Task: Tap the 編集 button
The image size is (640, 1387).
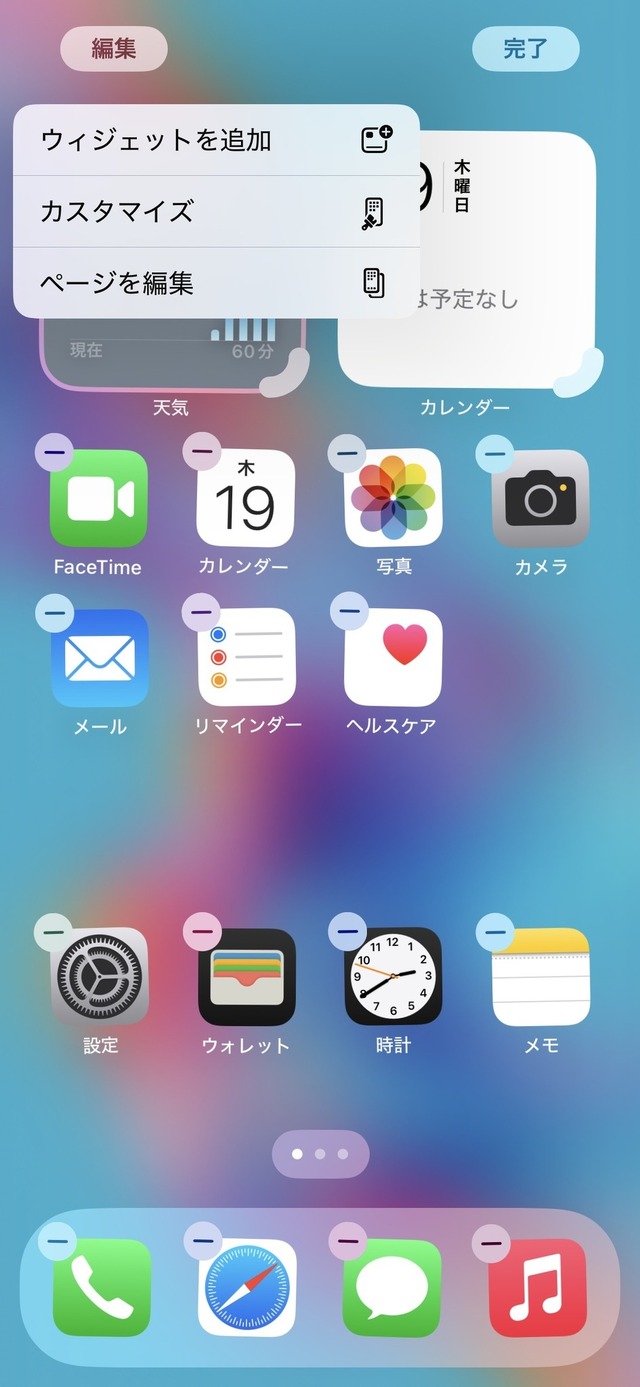Action: click(x=114, y=49)
